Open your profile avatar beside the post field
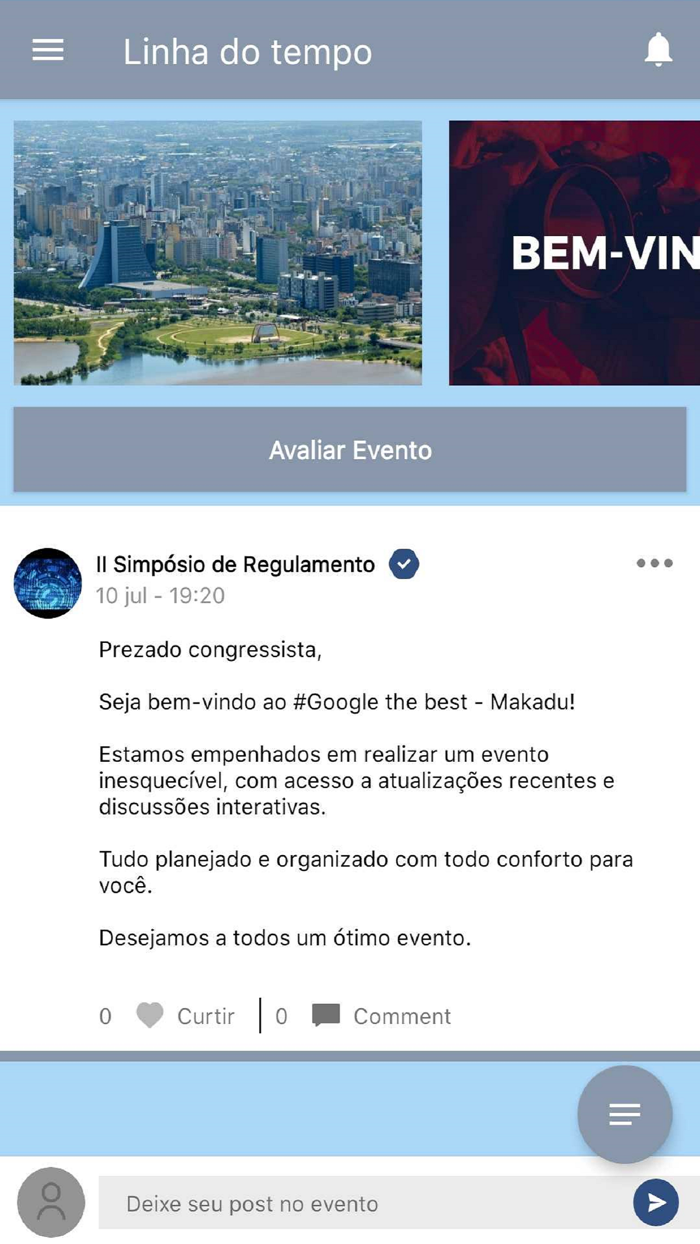The height and width of the screenshot is (1244, 700). [51, 1202]
